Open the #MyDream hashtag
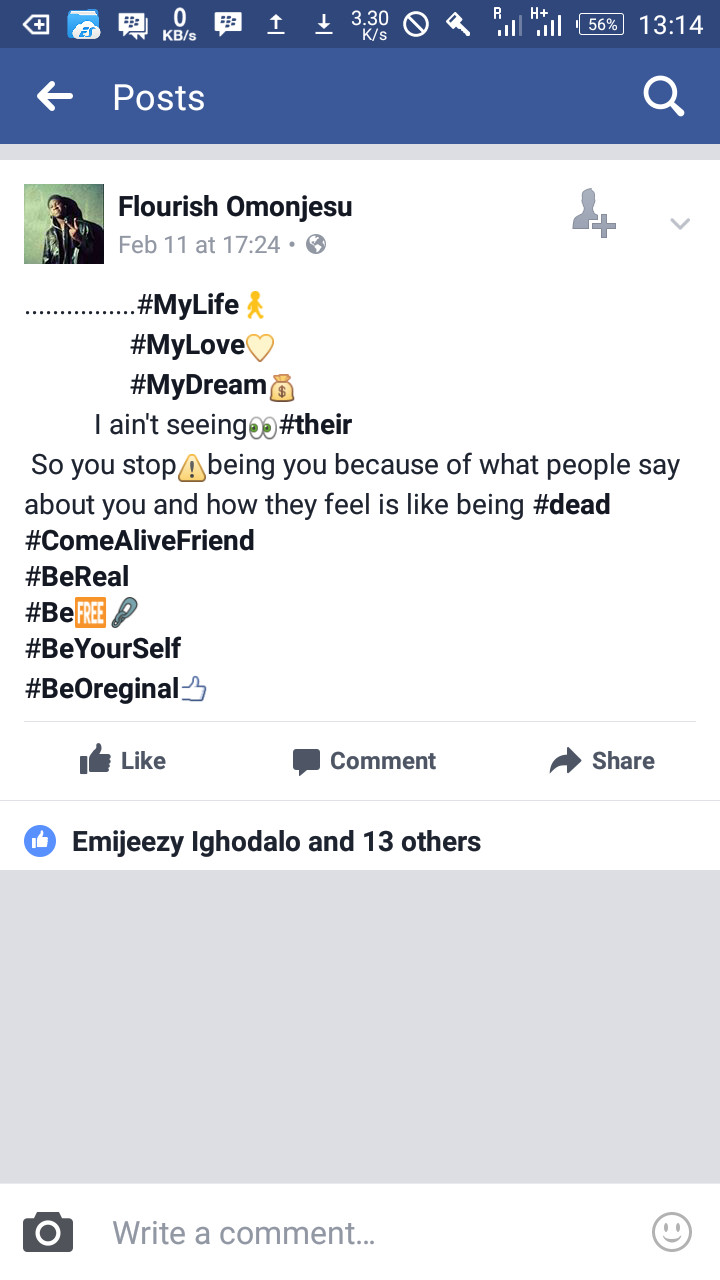720x1280 pixels. coord(199,385)
